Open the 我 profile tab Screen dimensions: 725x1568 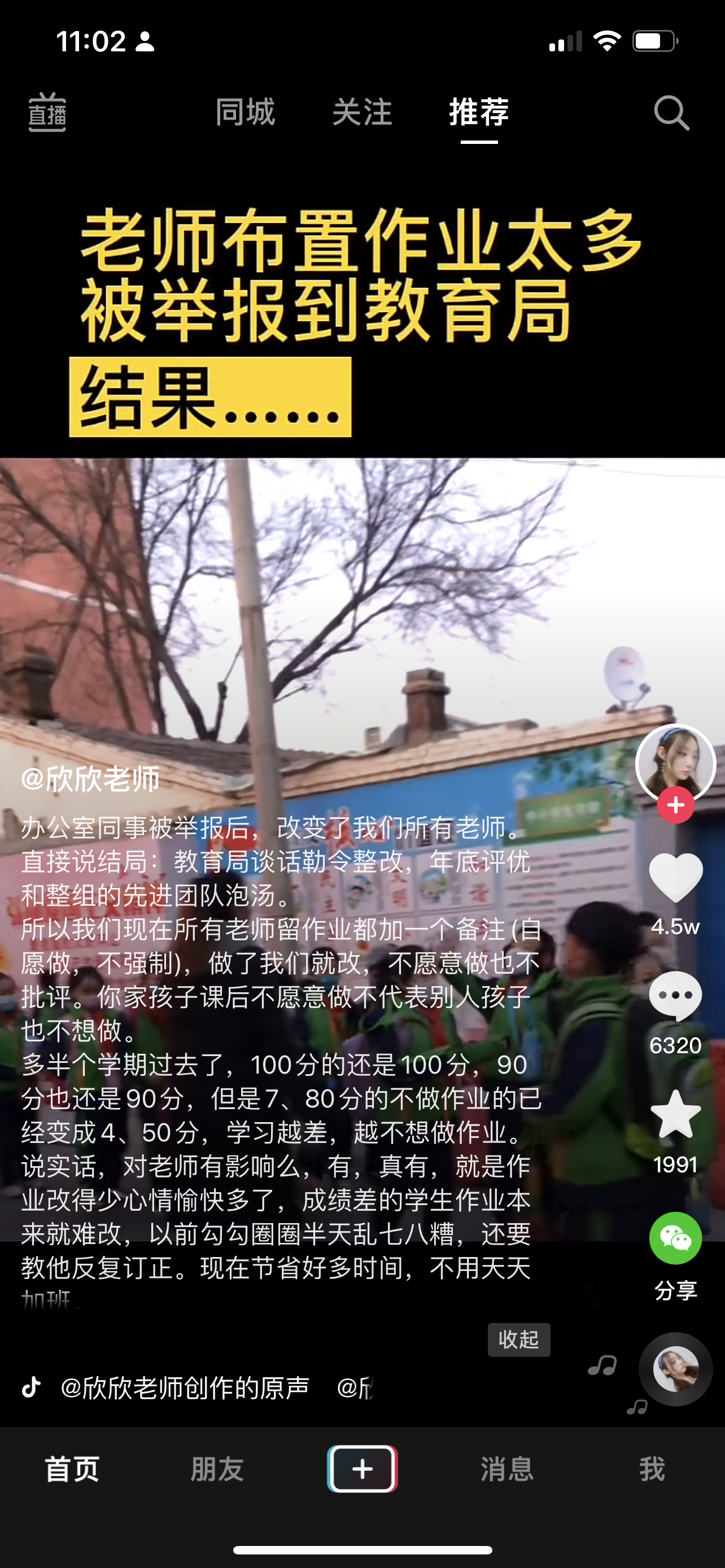click(x=652, y=1469)
